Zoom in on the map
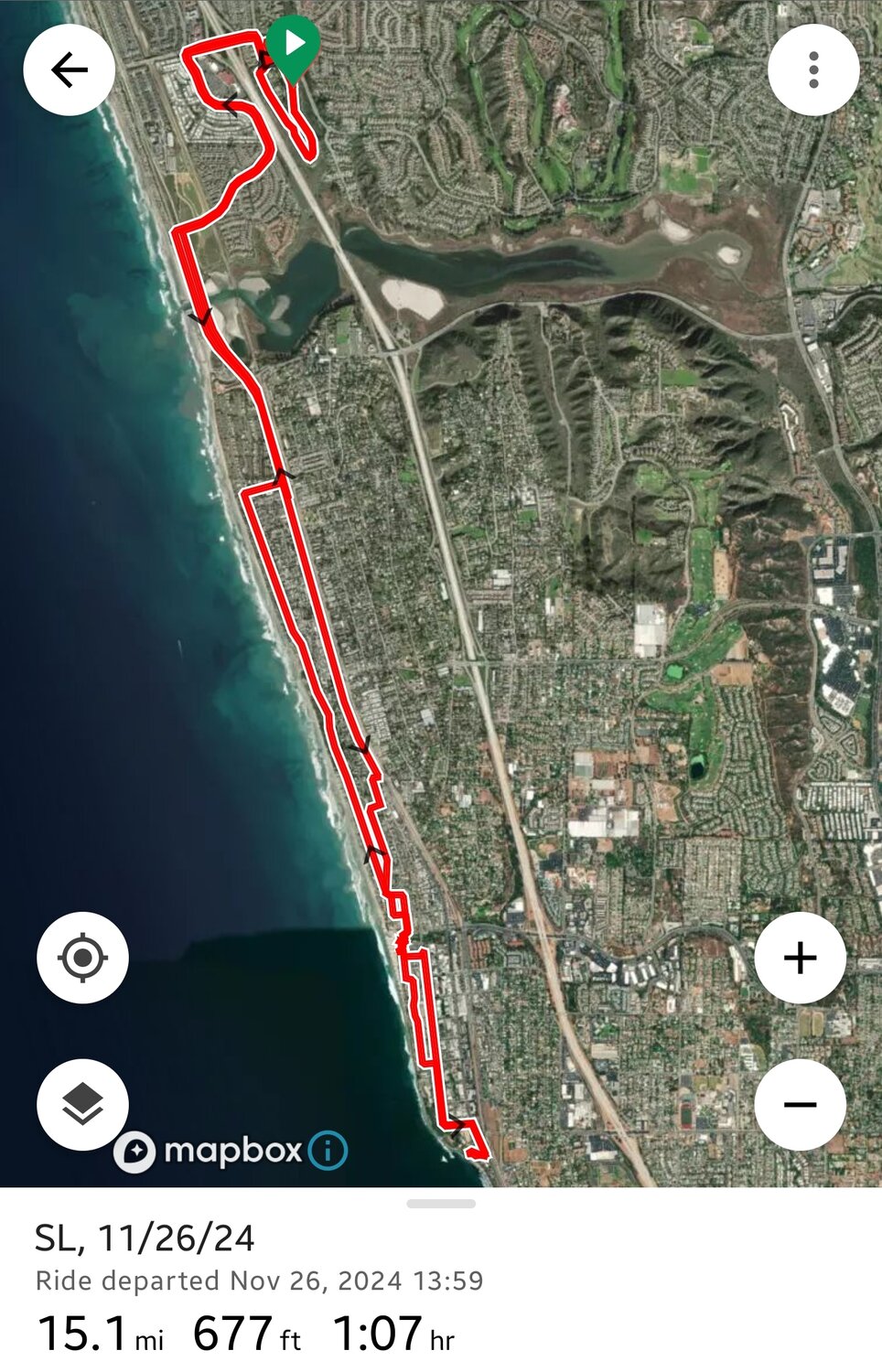 tap(800, 956)
